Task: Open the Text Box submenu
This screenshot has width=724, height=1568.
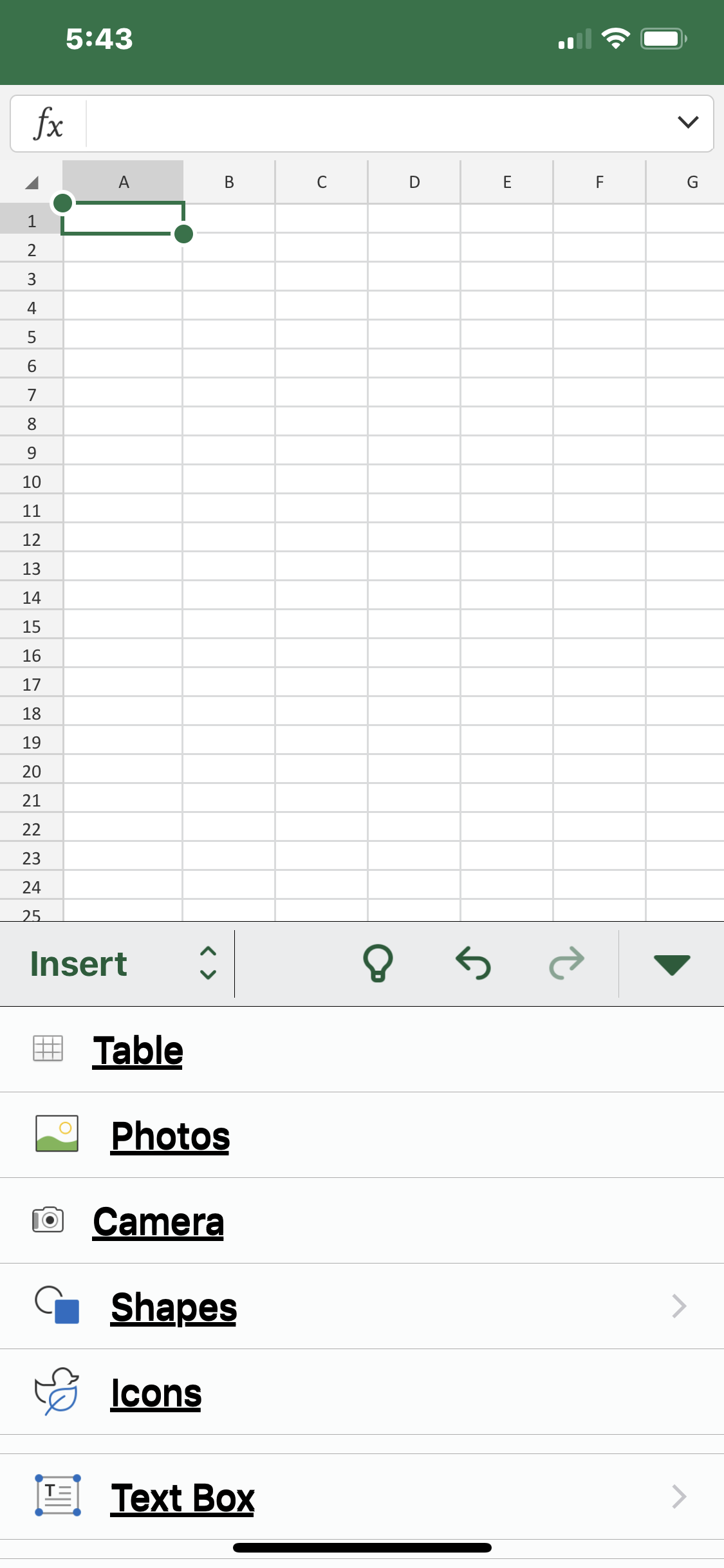Action: pyautogui.click(x=183, y=1498)
